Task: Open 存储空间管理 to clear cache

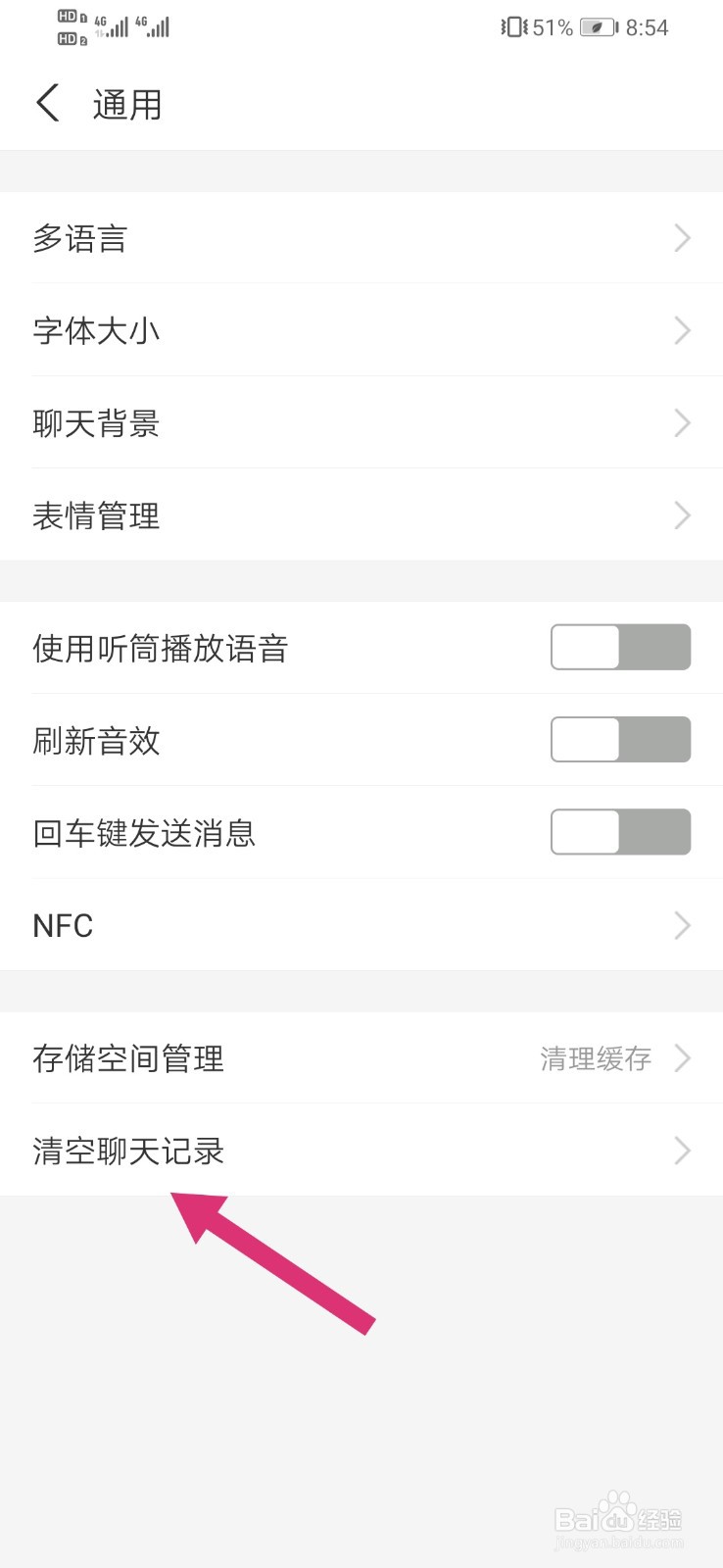Action: pyautogui.click(x=361, y=1058)
